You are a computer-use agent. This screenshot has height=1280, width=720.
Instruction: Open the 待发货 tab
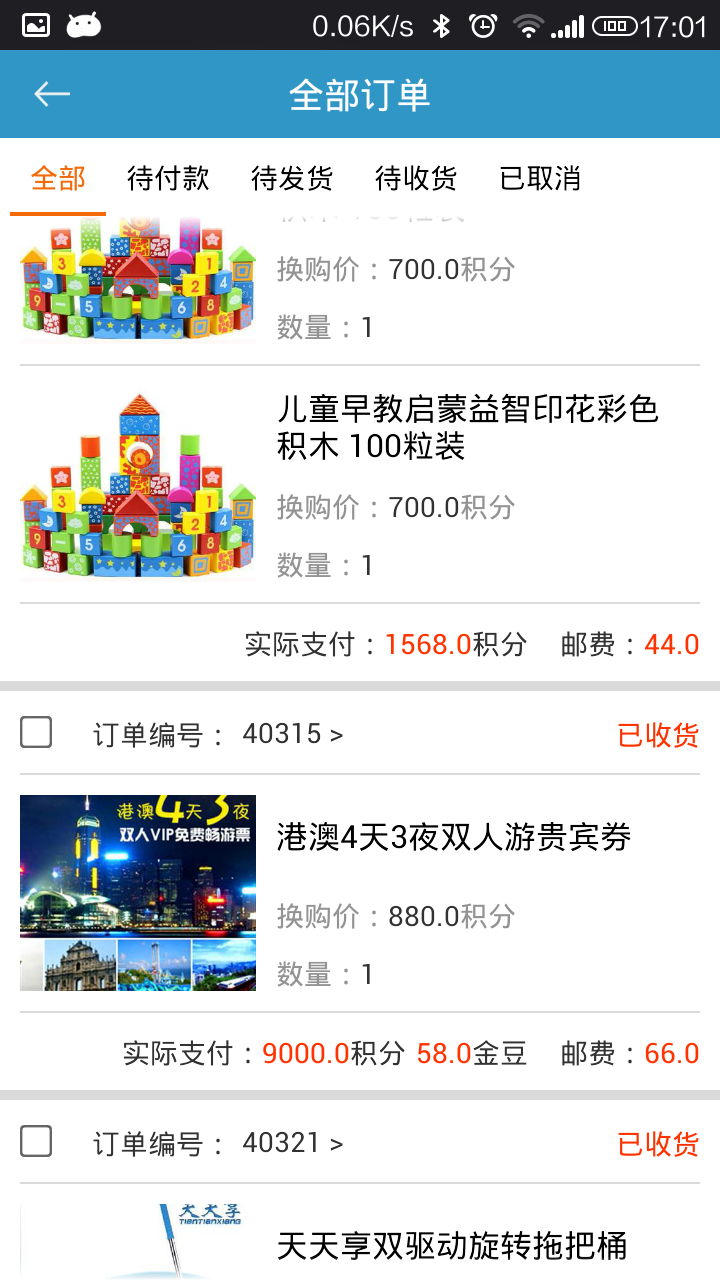pyautogui.click(x=291, y=179)
